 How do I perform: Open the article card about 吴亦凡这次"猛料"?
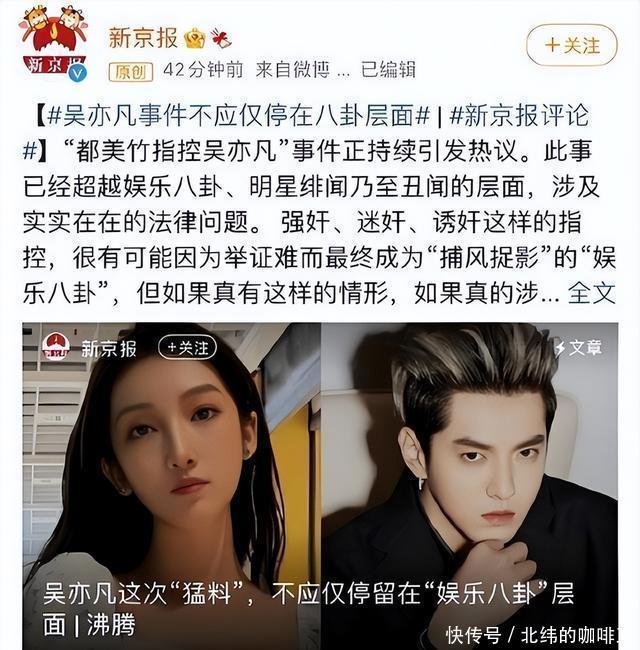pyautogui.click(x=320, y=480)
